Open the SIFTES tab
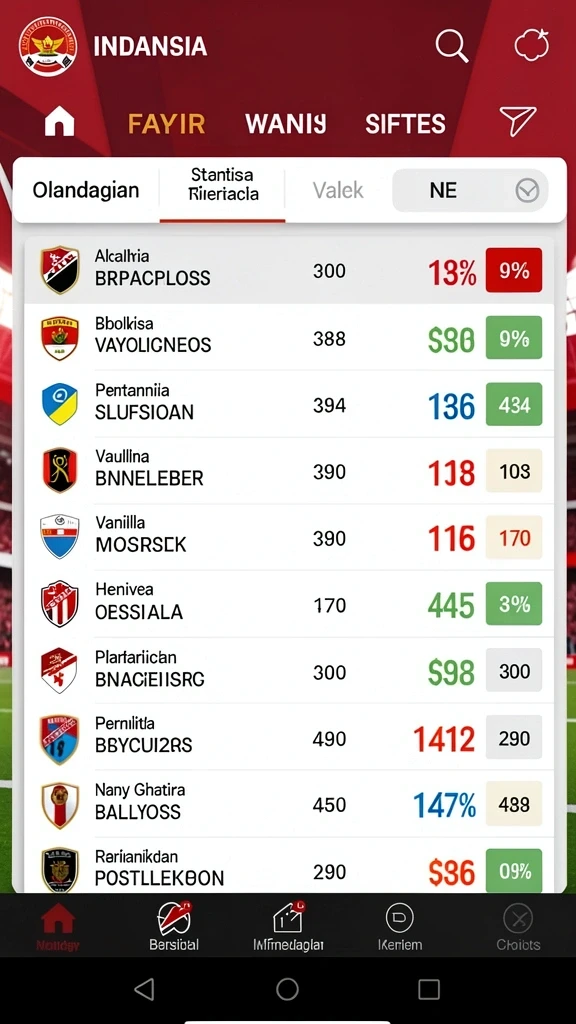Image resolution: width=576 pixels, height=1024 pixels. tap(406, 123)
